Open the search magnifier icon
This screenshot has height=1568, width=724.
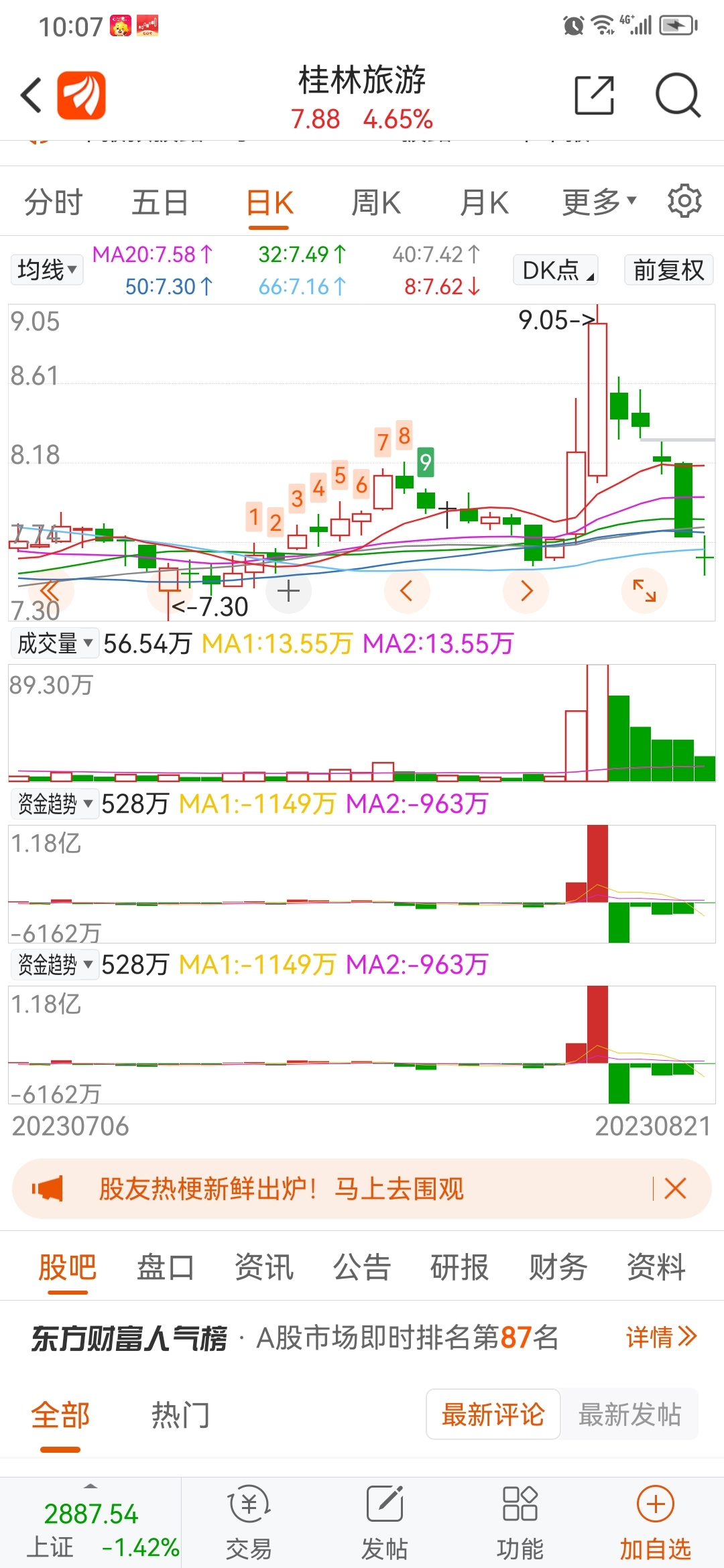pyautogui.click(x=678, y=95)
